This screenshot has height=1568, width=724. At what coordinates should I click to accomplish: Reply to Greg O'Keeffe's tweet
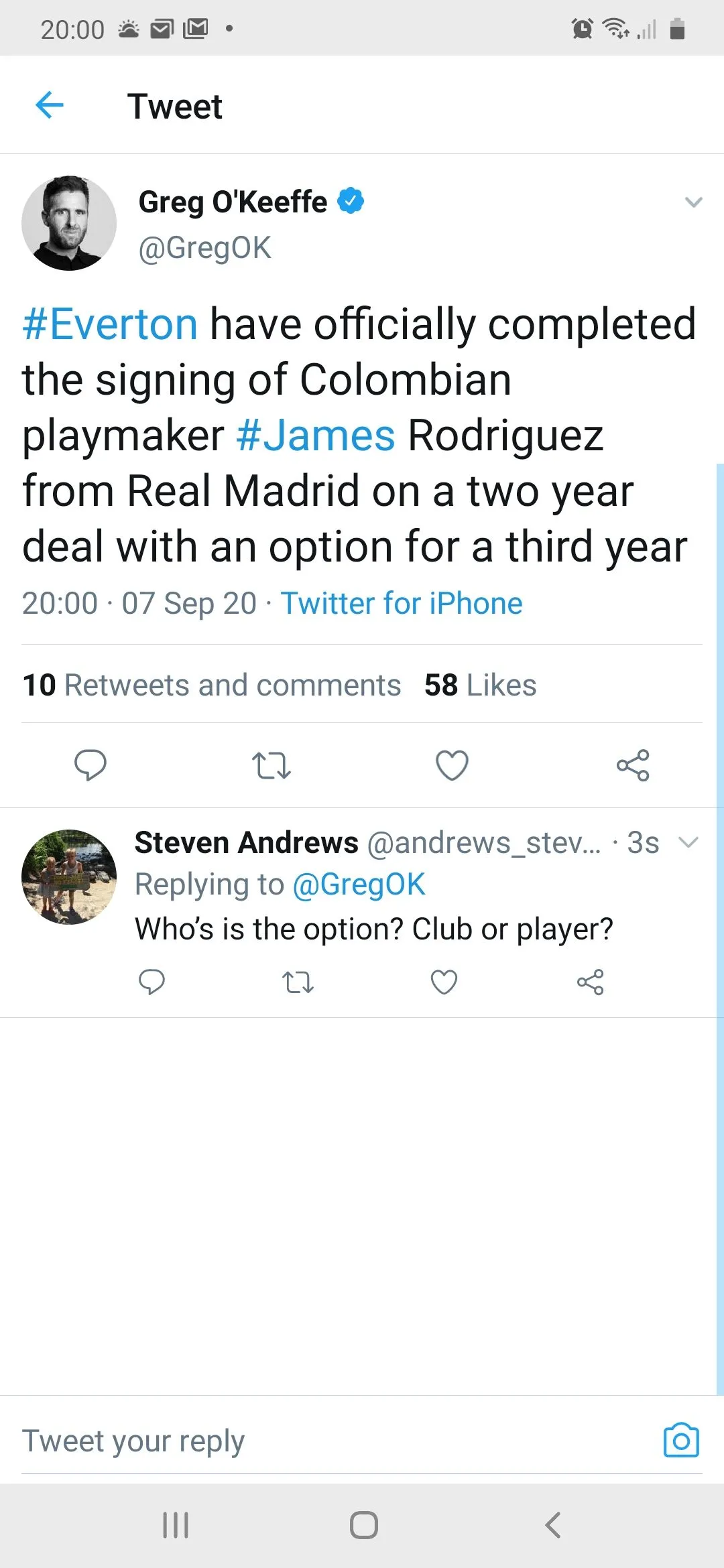[90, 765]
